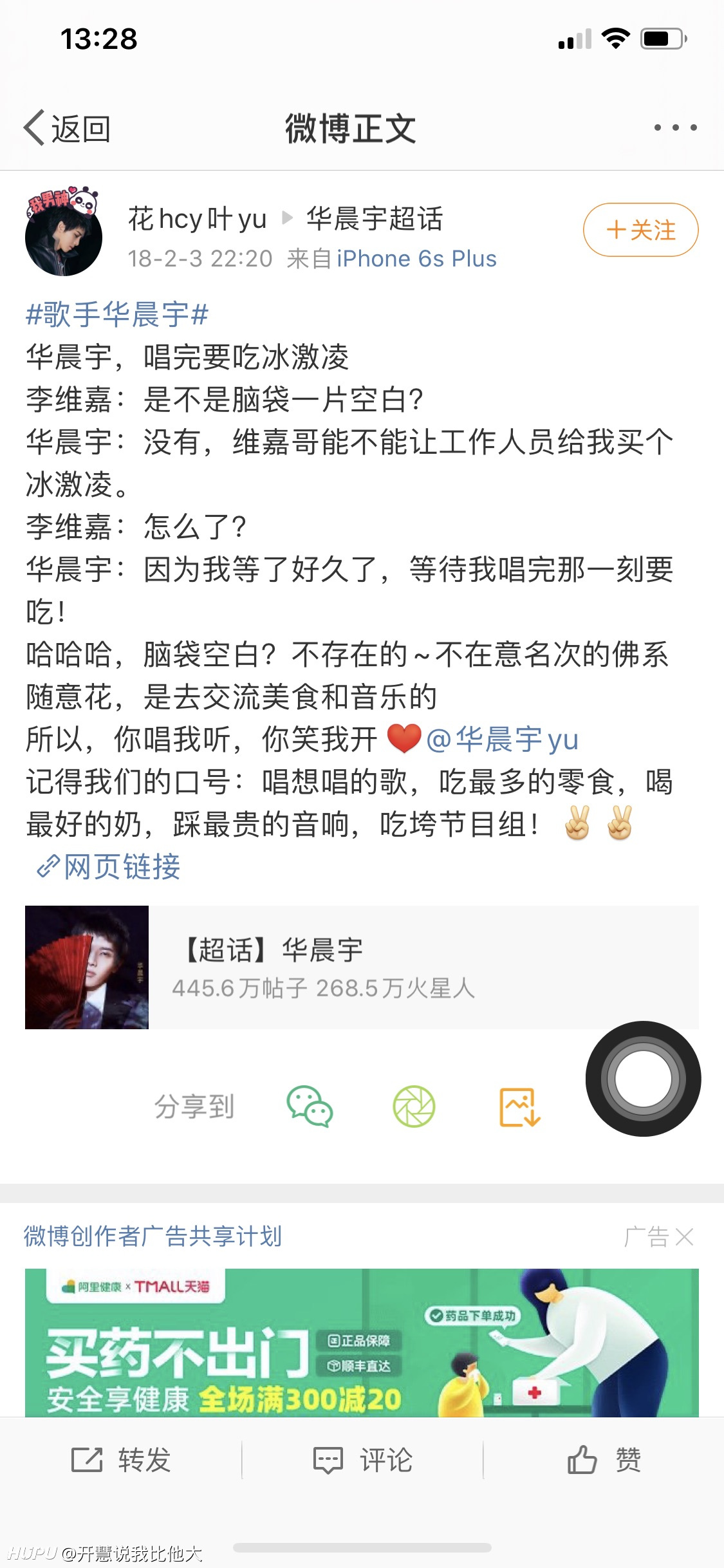Open 微博创作者广告共享计划 link

click(153, 1236)
